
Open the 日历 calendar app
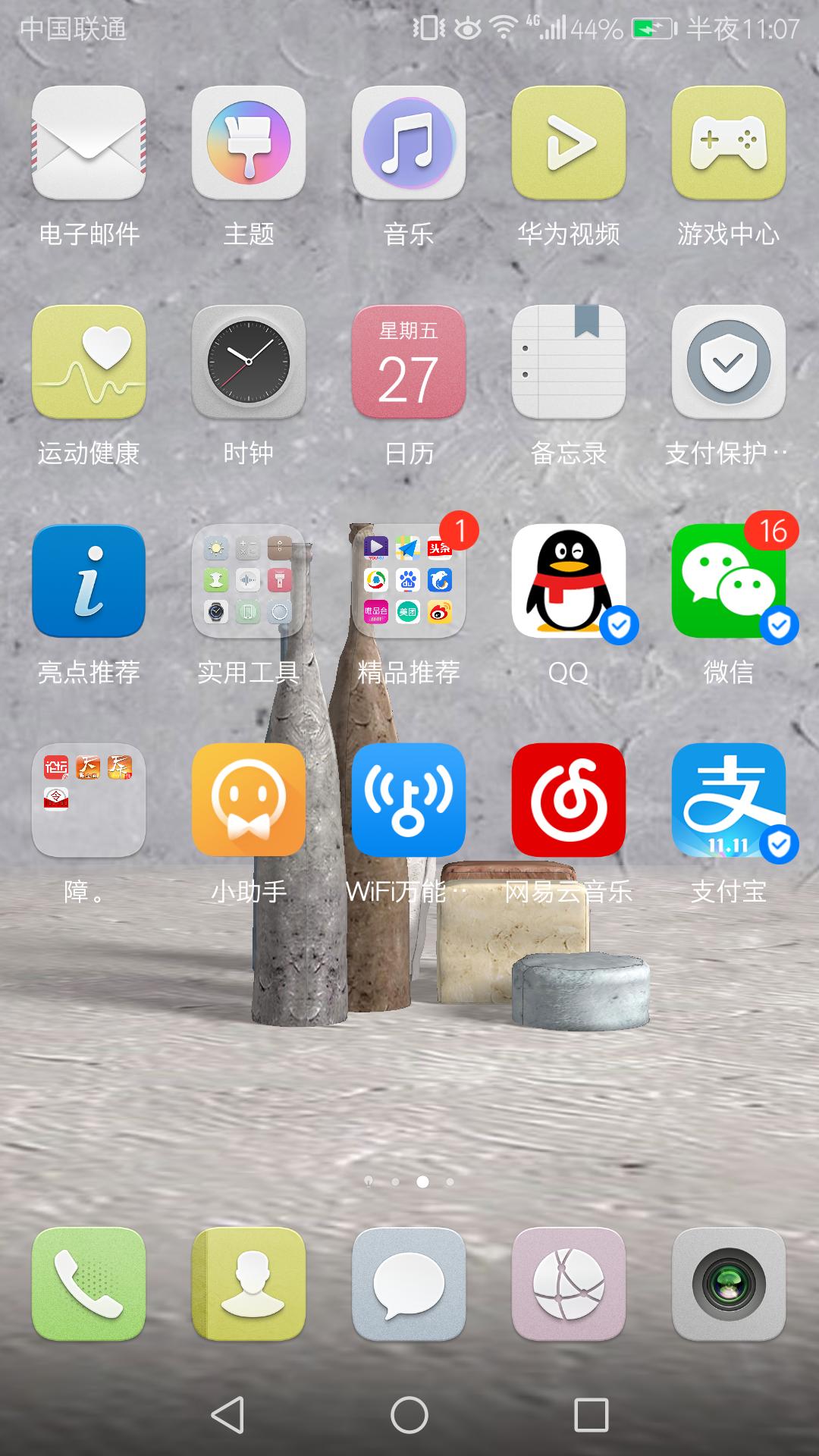click(x=409, y=362)
